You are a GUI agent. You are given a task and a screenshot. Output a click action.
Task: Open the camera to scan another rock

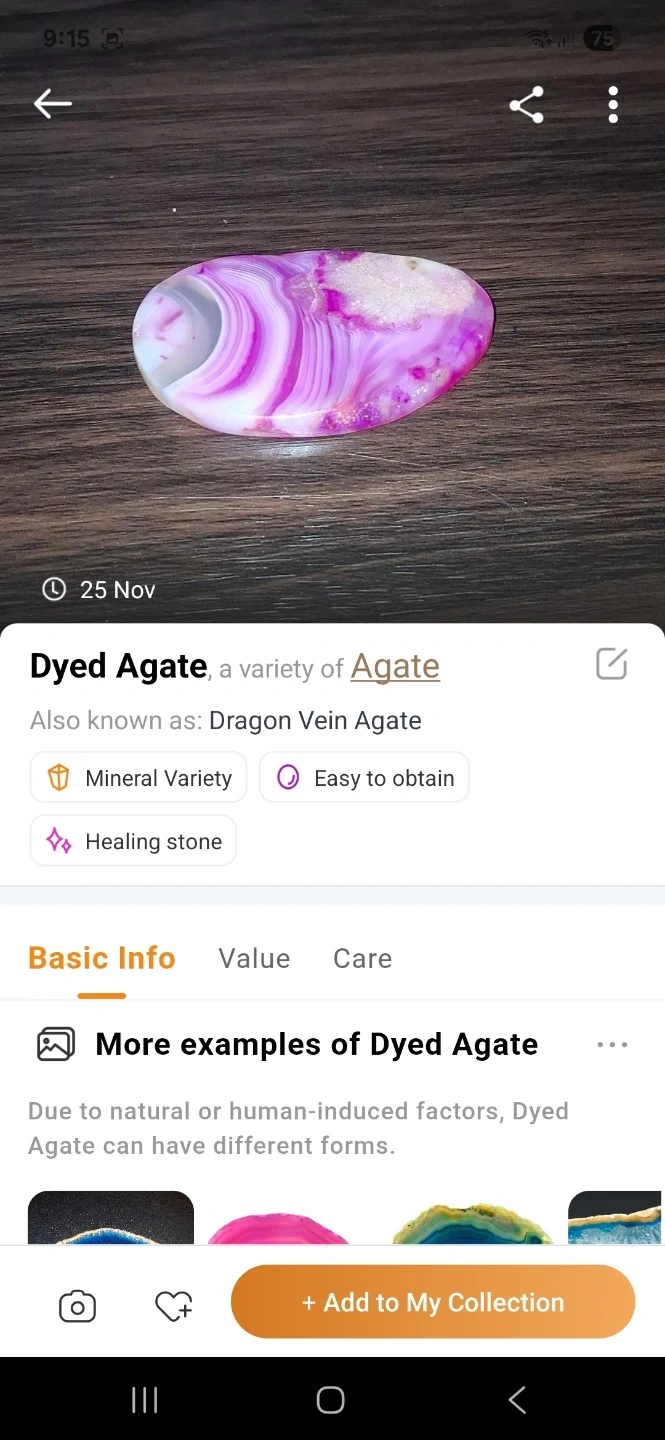point(78,1306)
